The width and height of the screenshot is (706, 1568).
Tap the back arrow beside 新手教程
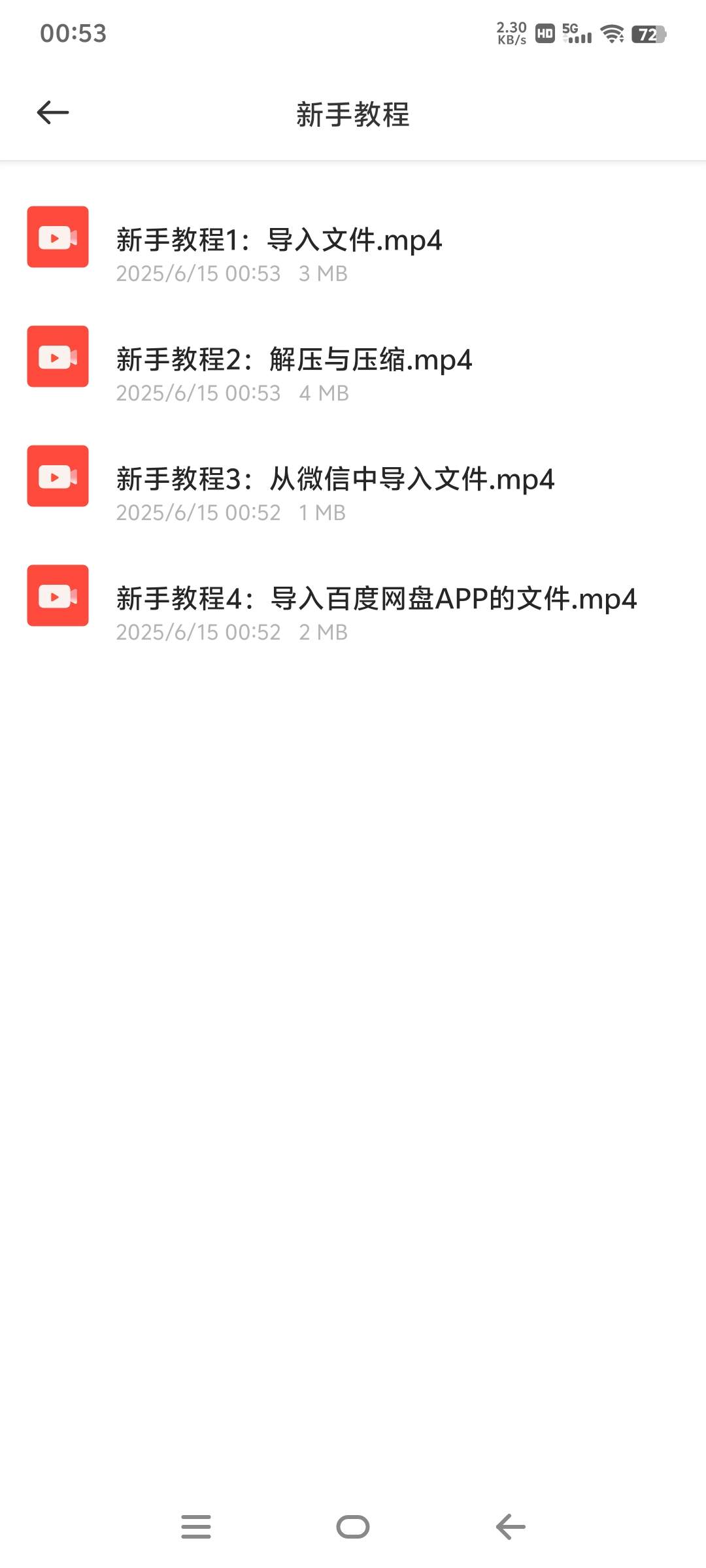pos(53,113)
